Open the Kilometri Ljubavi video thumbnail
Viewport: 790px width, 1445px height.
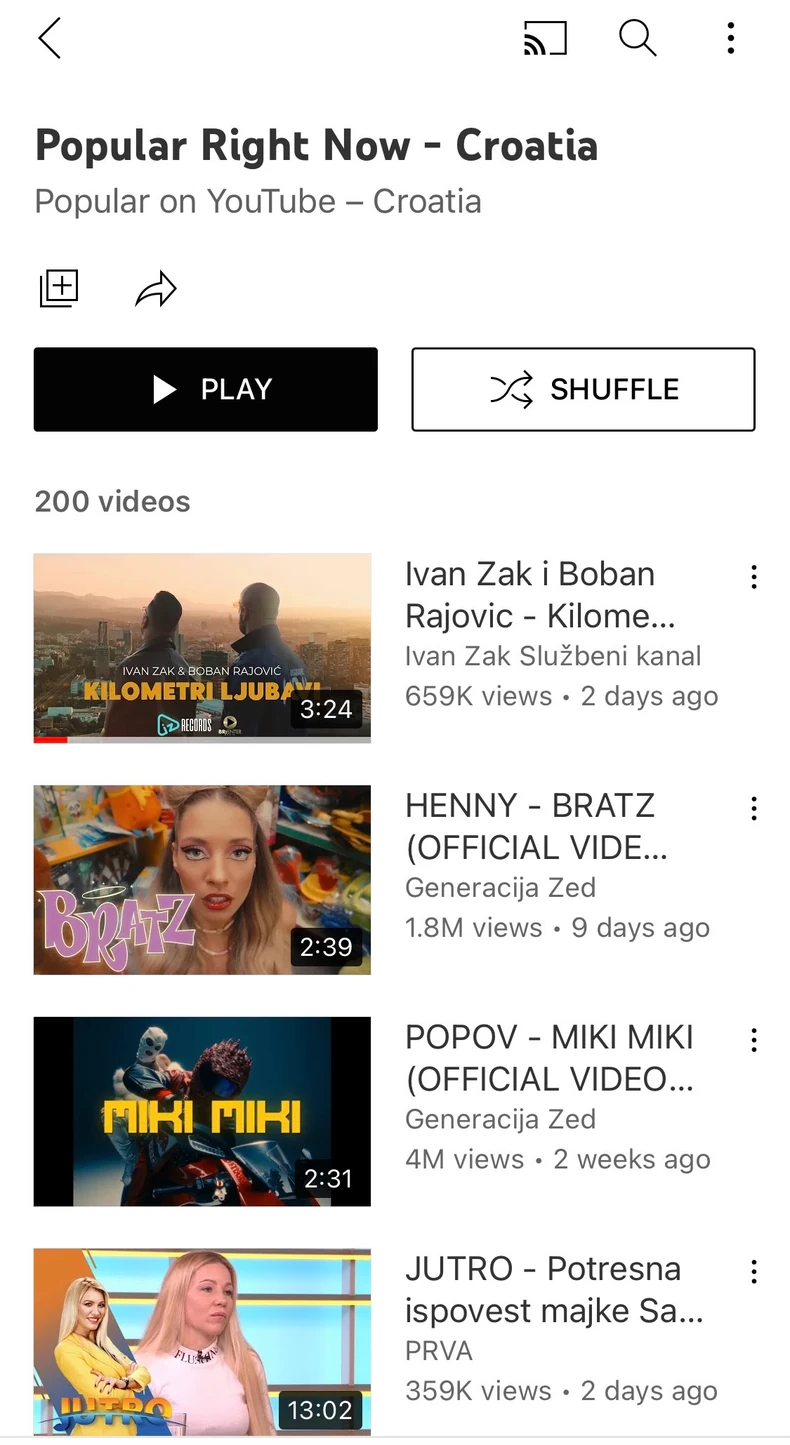[x=202, y=647]
